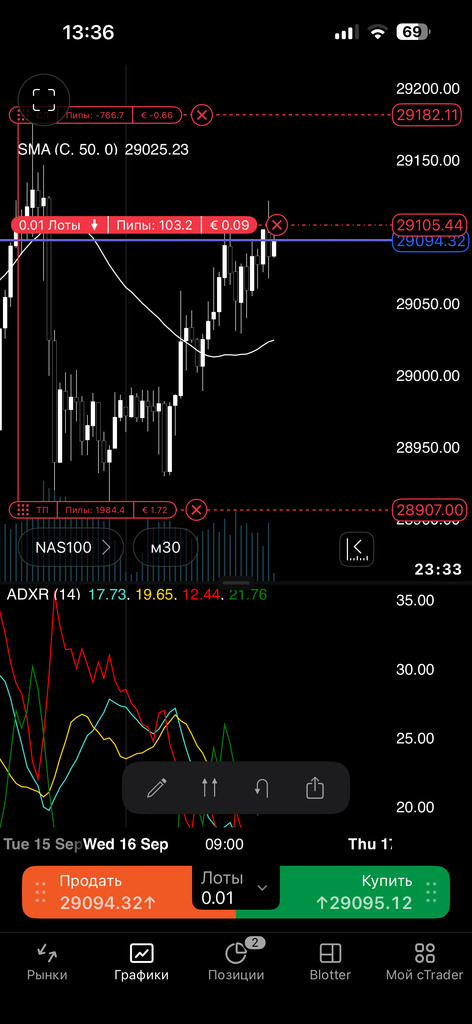Open the indicators tool with two arrows
Image resolution: width=472 pixels, height=1024 pixels.
pyautogui.click(x=209, y=788)
